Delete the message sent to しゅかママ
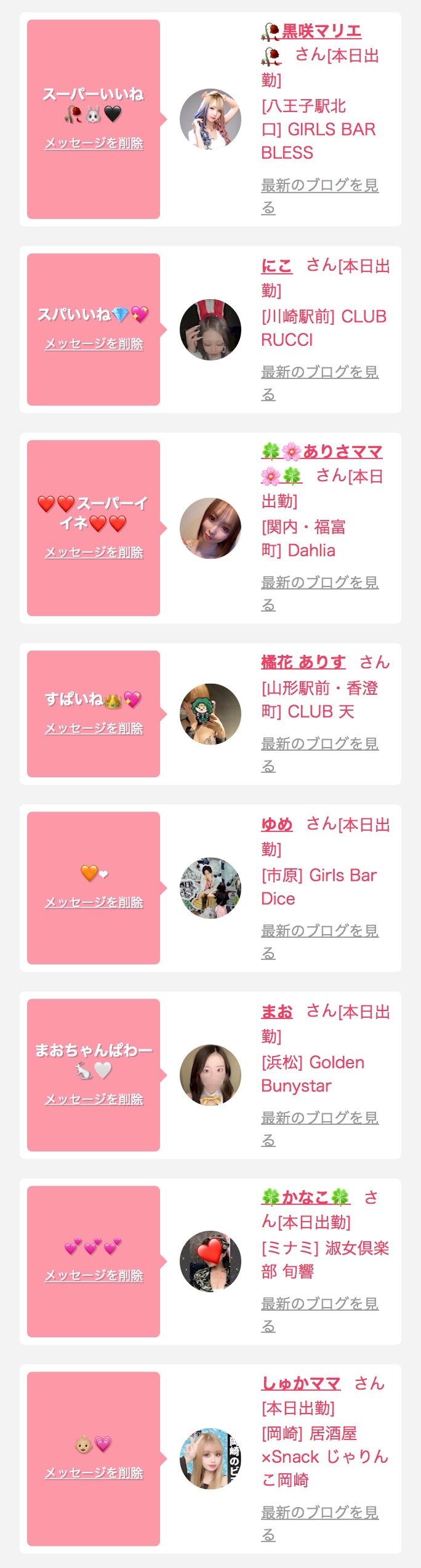This screenshot has width=421, height=1568. [94, 1473]
